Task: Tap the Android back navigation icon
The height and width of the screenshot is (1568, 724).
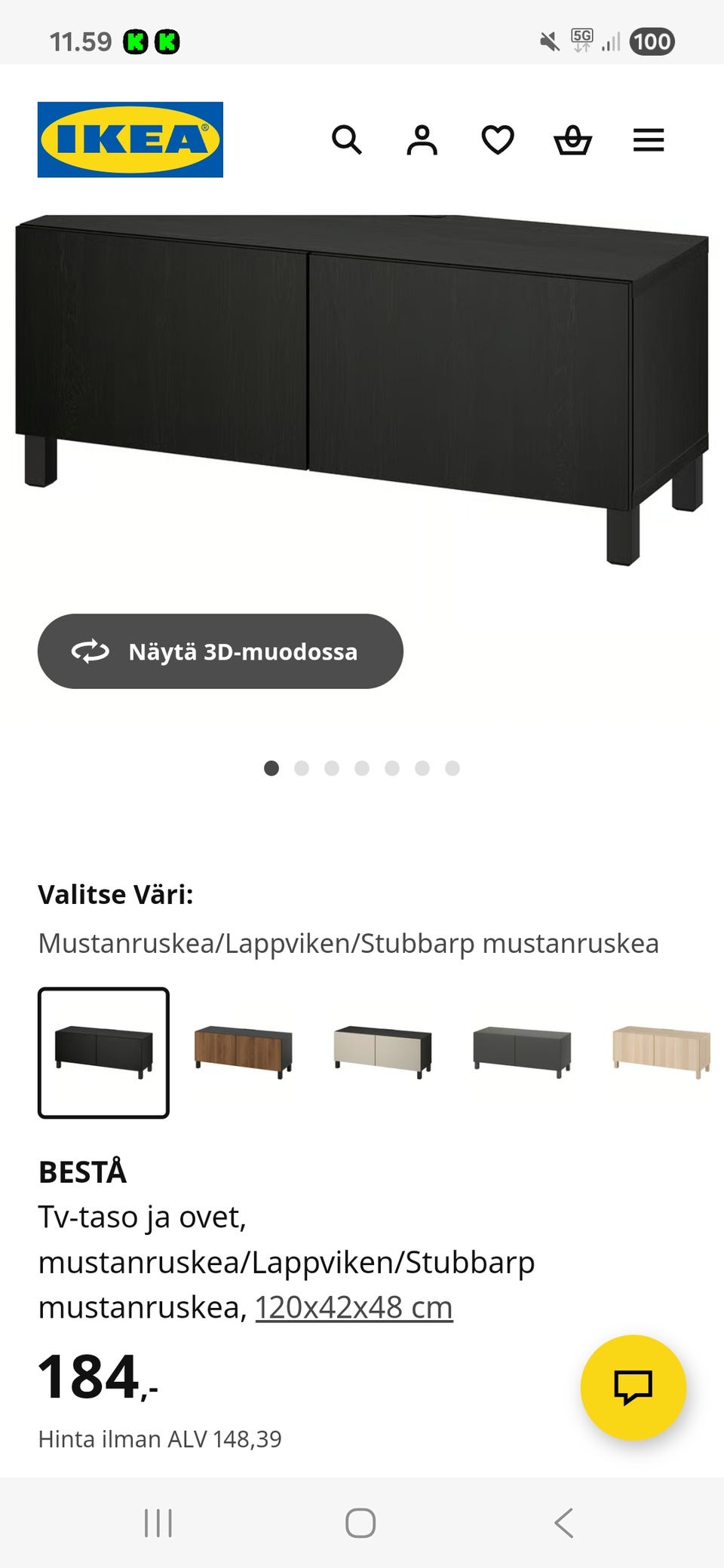Action: pos(564,1523)
